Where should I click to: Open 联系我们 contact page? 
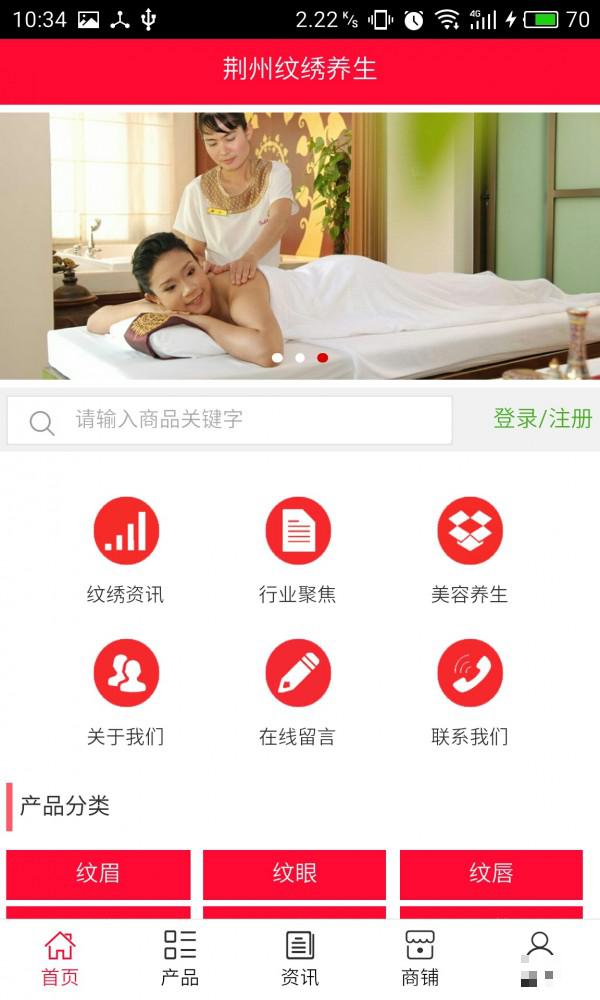(x=469, y=692)
